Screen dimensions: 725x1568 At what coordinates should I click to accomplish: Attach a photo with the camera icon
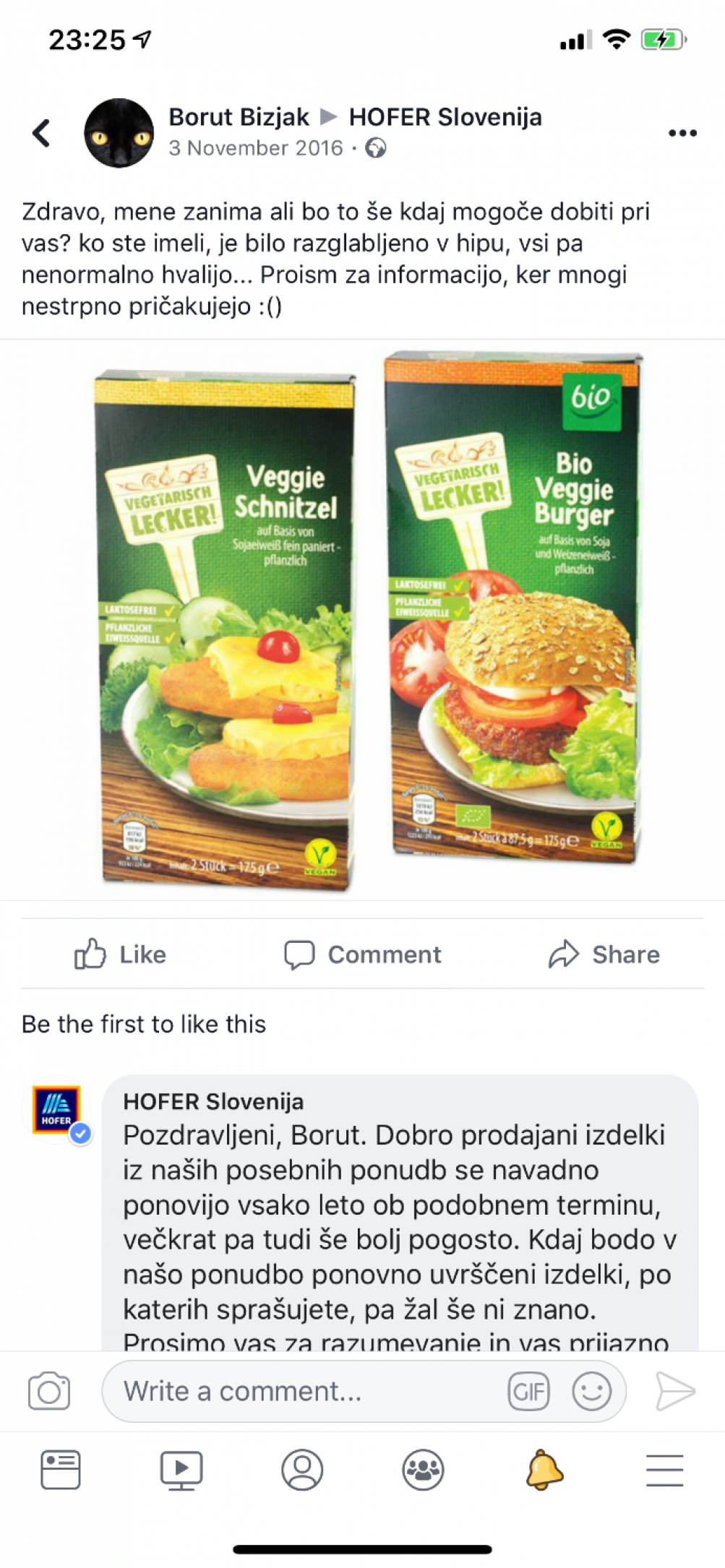49,1391
